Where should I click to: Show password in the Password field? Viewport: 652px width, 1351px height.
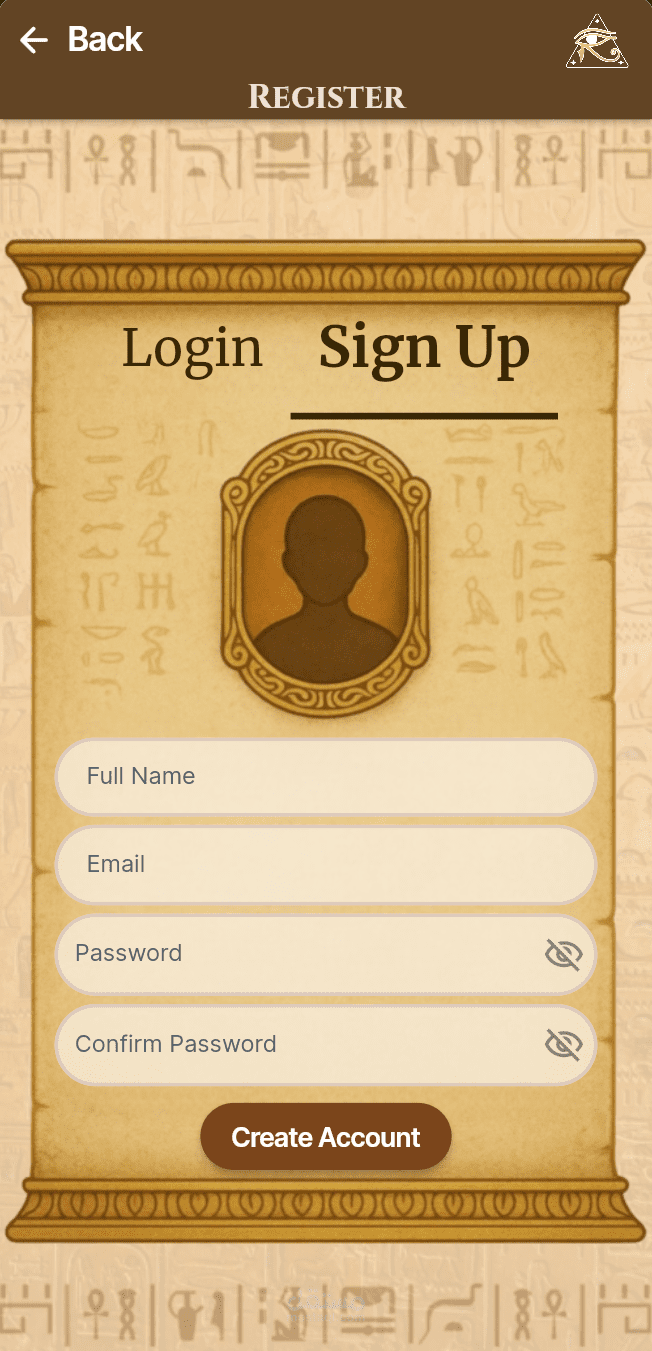point(563,955)
